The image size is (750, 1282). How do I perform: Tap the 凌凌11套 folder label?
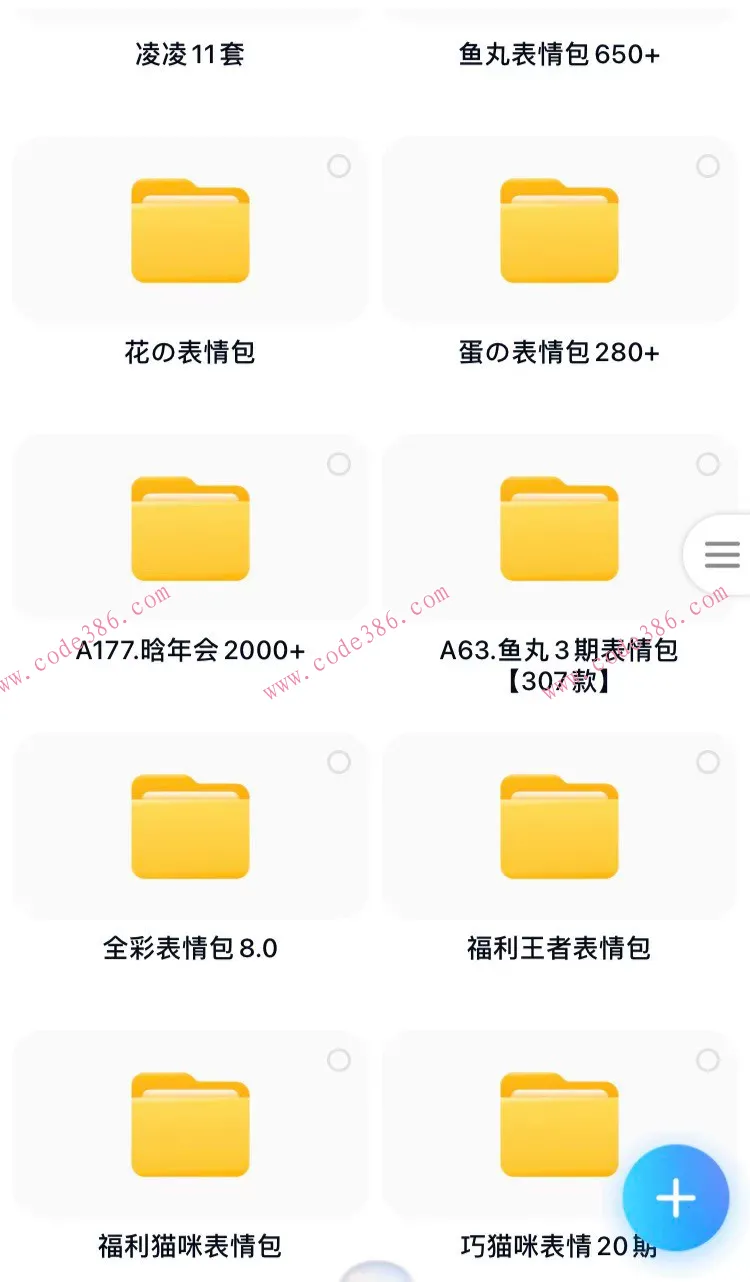point(190,55)
